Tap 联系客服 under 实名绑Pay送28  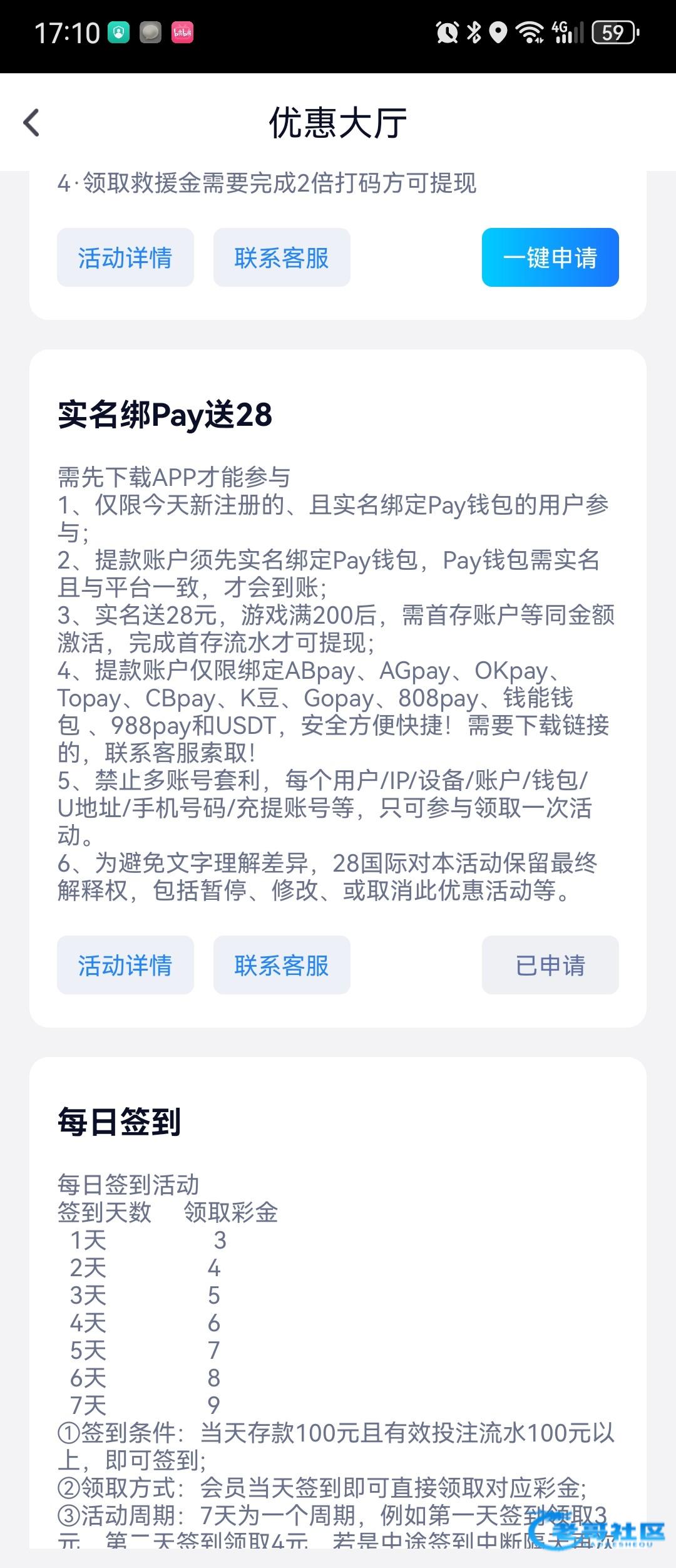tap(282, 965)
